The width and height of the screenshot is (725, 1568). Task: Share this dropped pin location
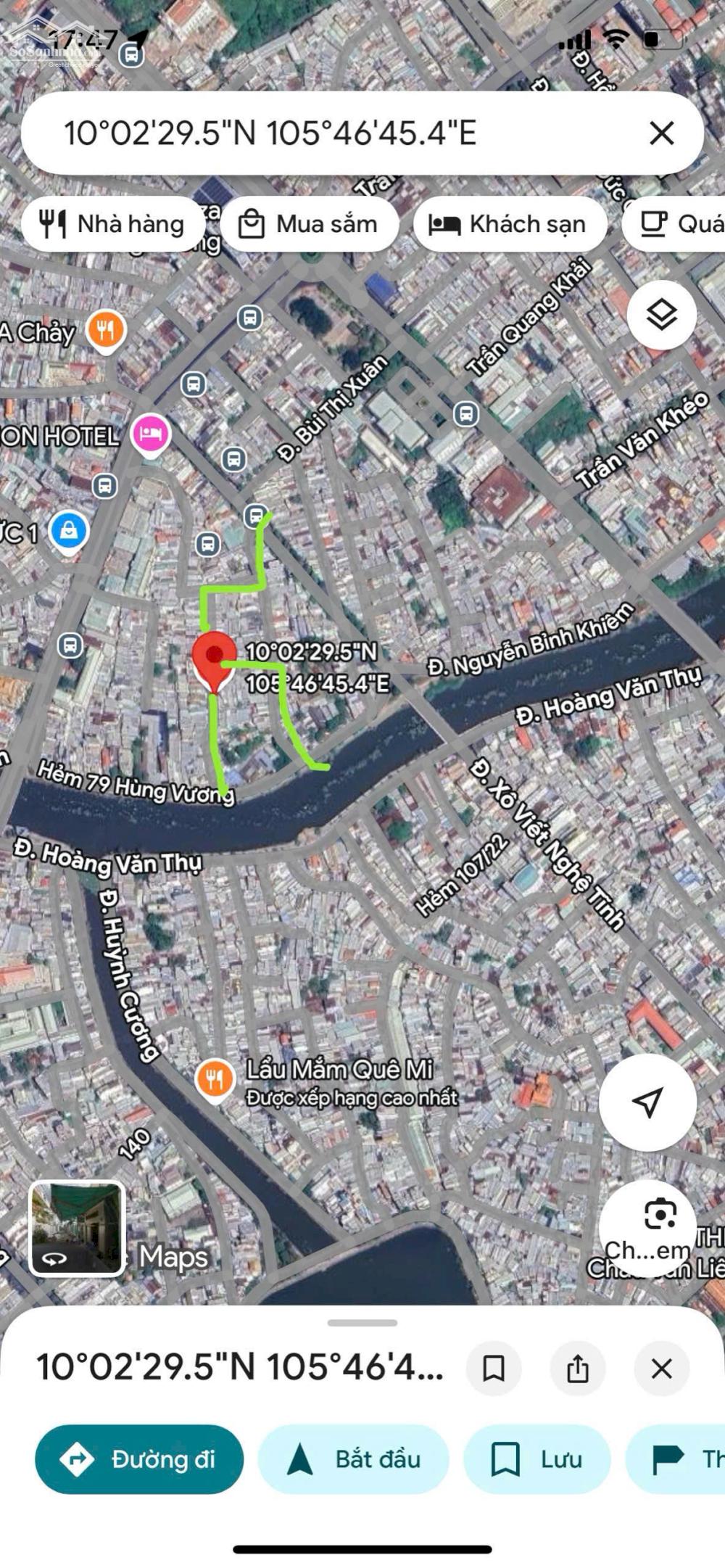(578, 1369)
